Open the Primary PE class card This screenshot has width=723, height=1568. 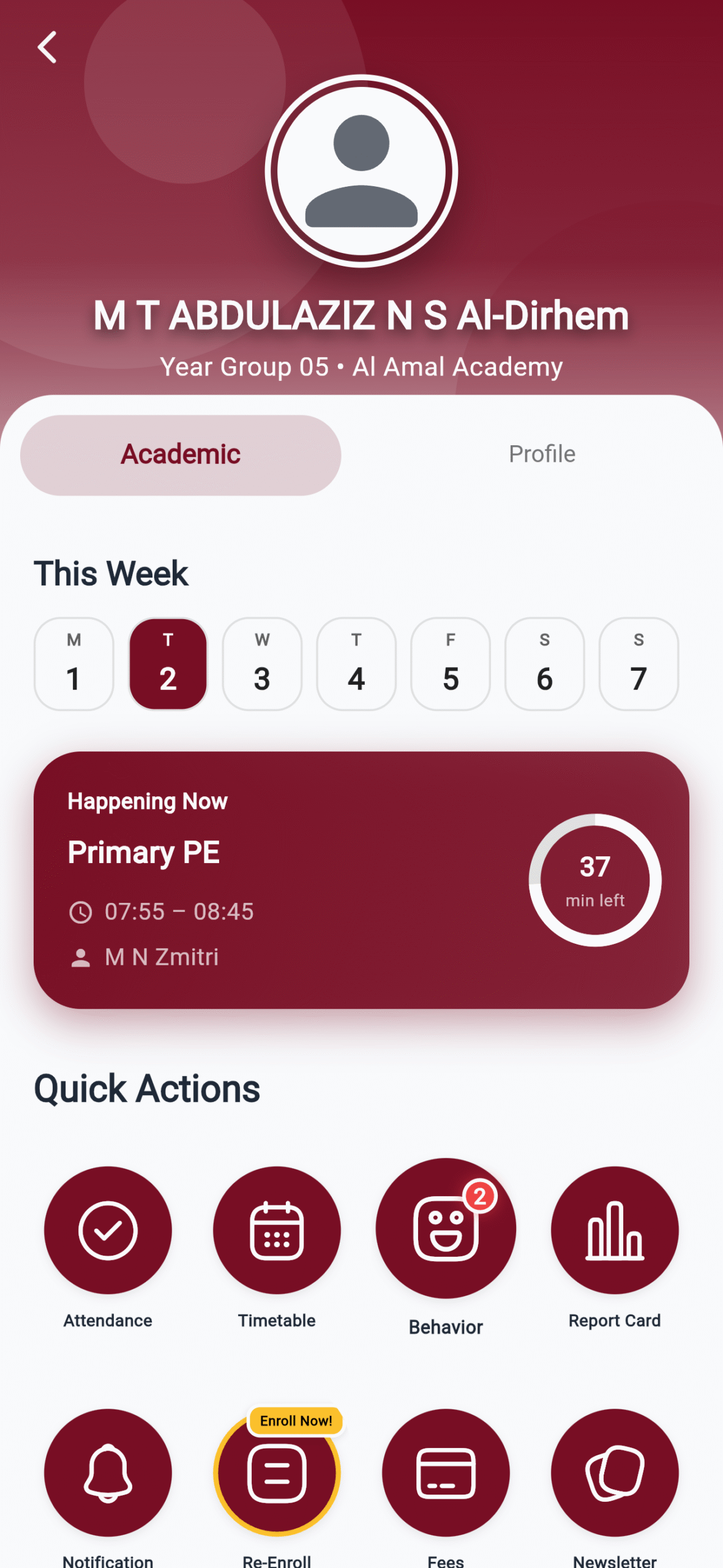point(361,880)
